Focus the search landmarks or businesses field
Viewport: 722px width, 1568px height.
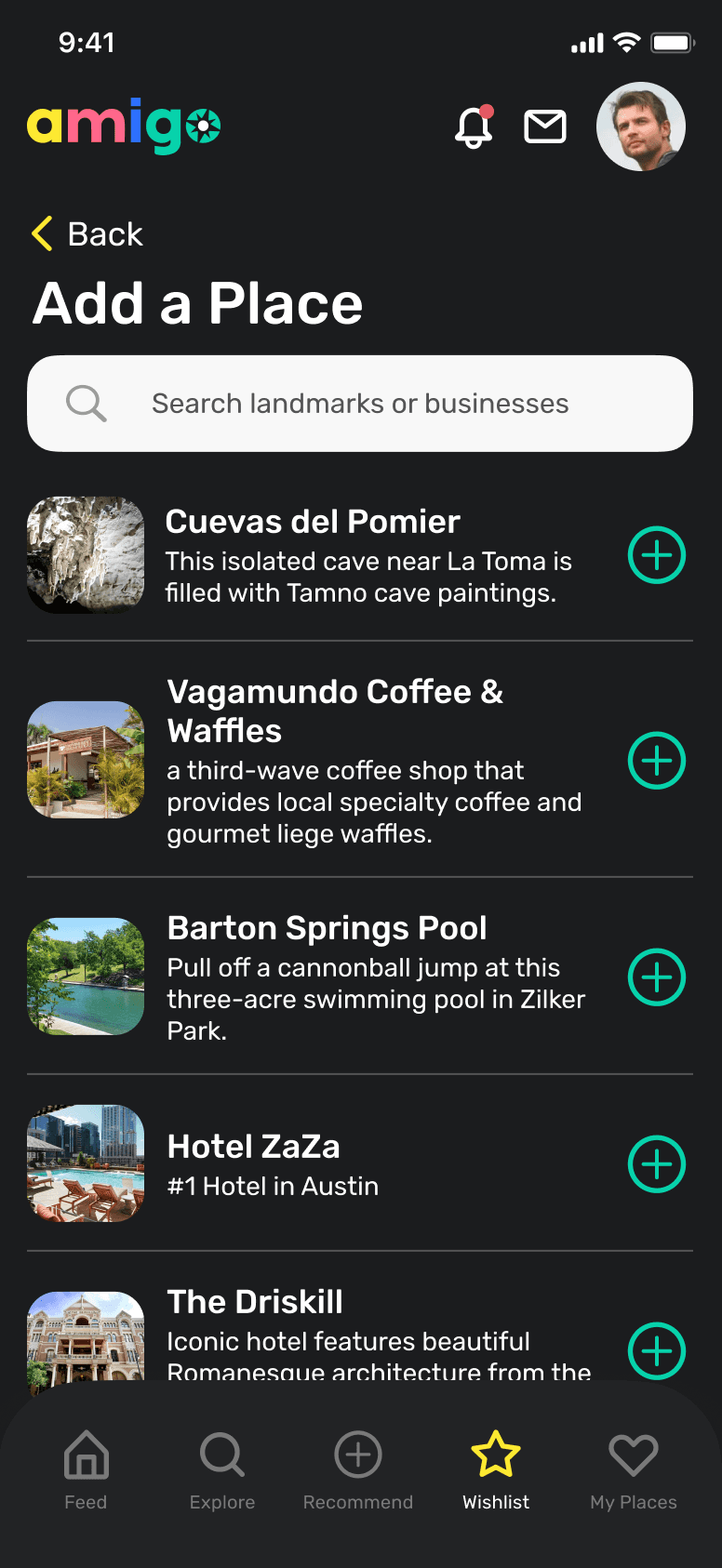point(360,404)
